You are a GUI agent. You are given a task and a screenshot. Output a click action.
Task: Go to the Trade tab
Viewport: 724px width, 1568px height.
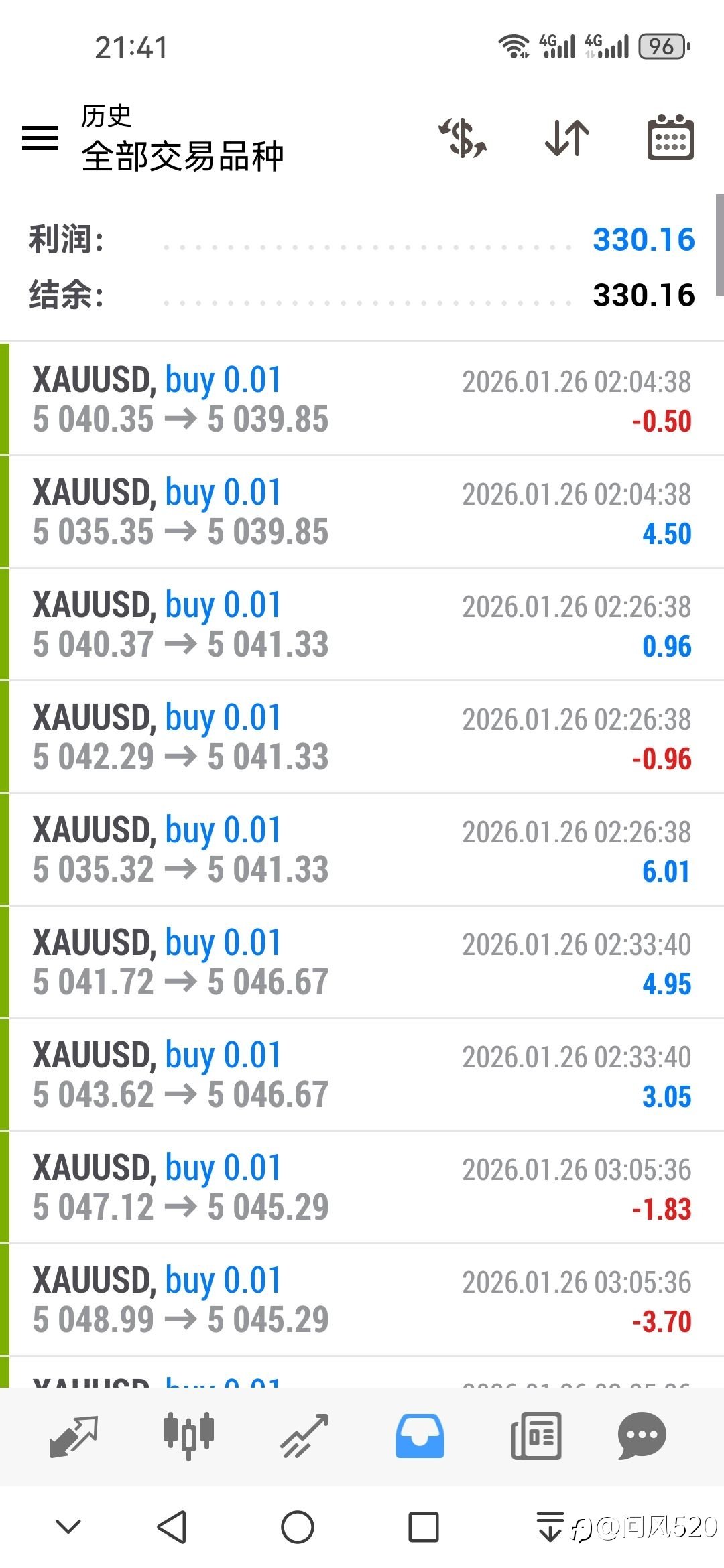(x=304, y=1437)
